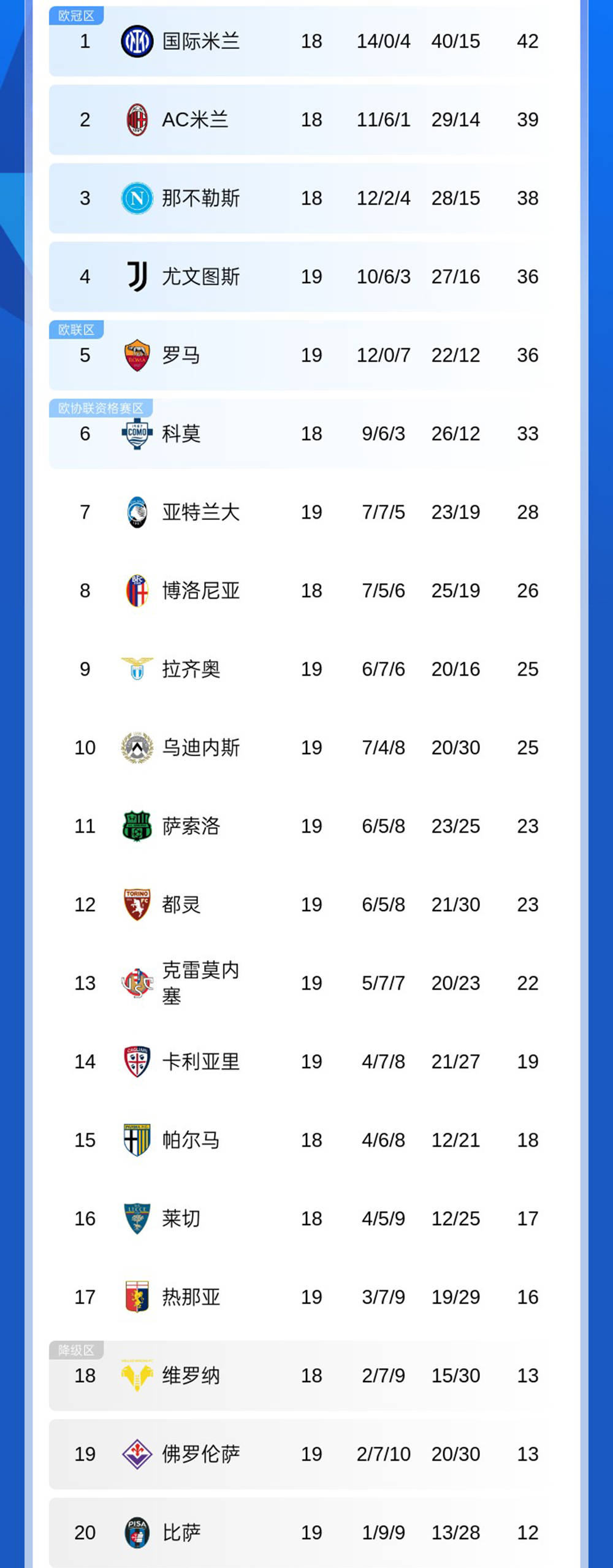Click the points value 42 for Inter

528,42
